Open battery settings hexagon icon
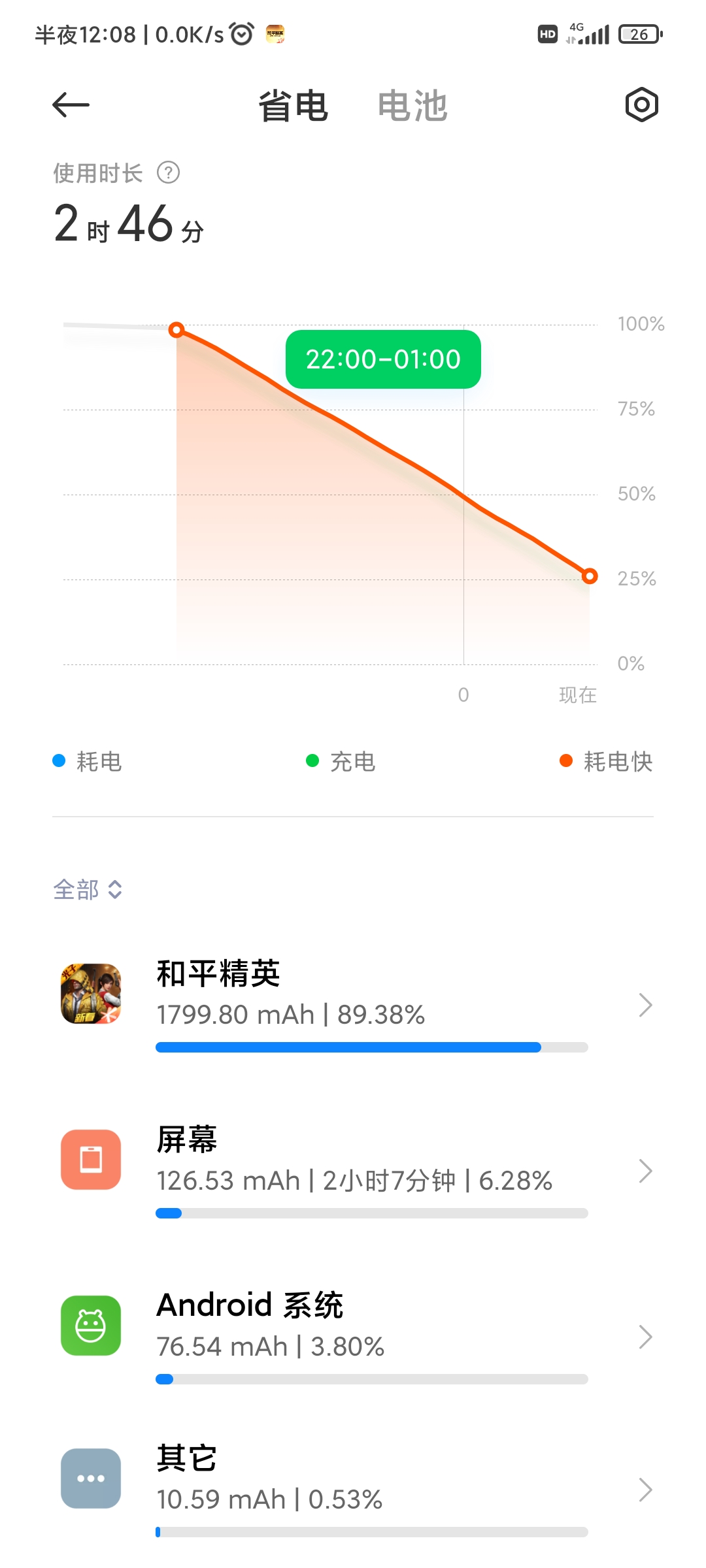 coord(641,105)
